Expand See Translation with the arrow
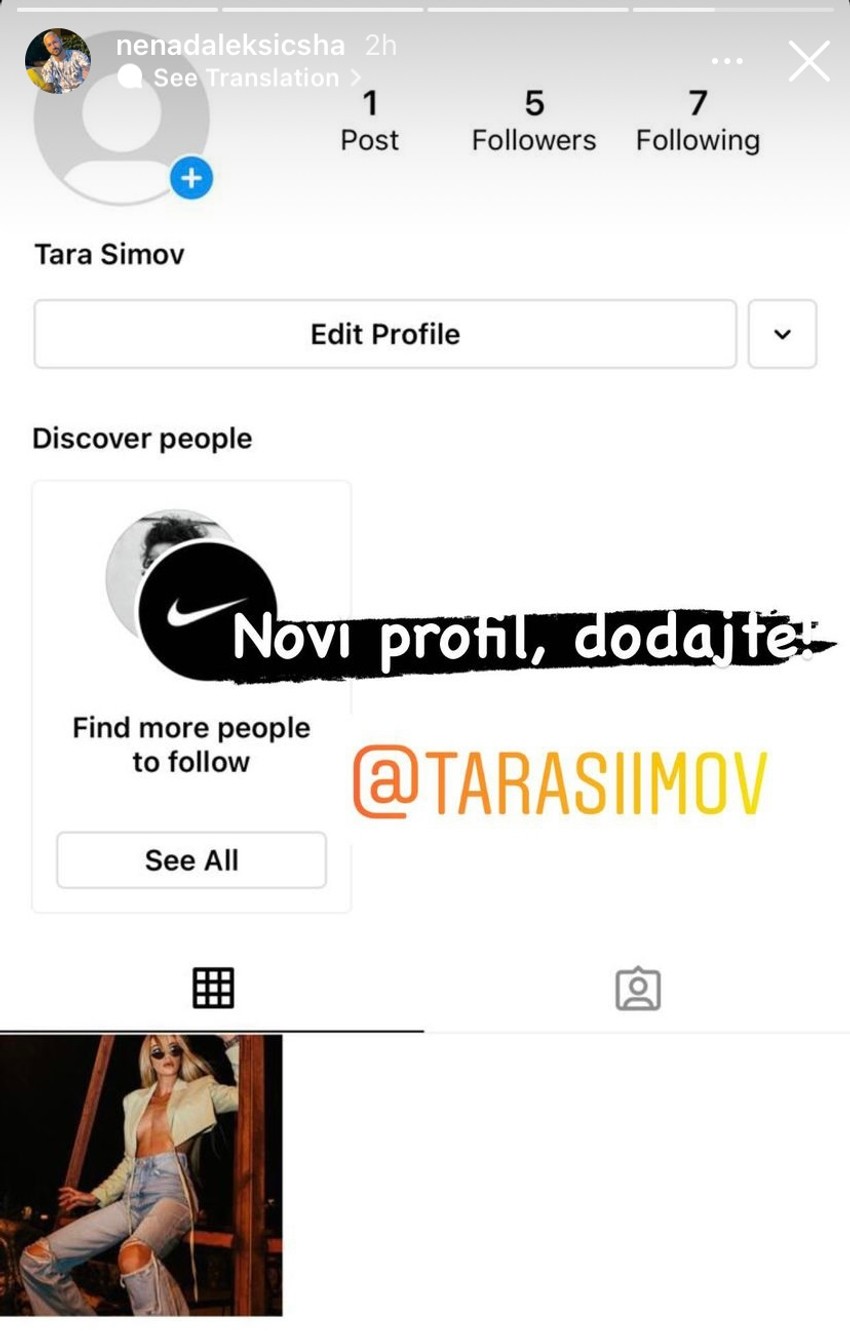Viewport: 850px width, 1336px height. click(x=355, y=77)
